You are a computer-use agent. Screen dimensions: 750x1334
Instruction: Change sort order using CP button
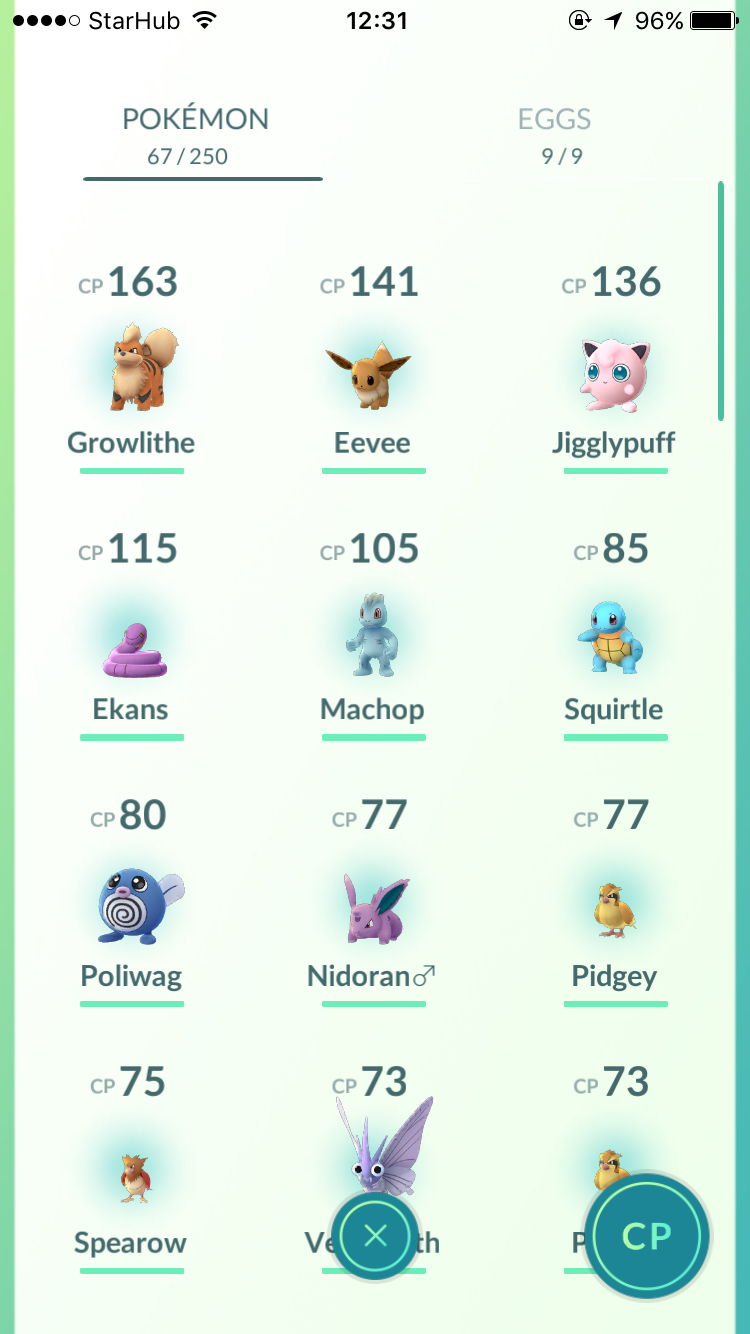(x=647, y=1236)
